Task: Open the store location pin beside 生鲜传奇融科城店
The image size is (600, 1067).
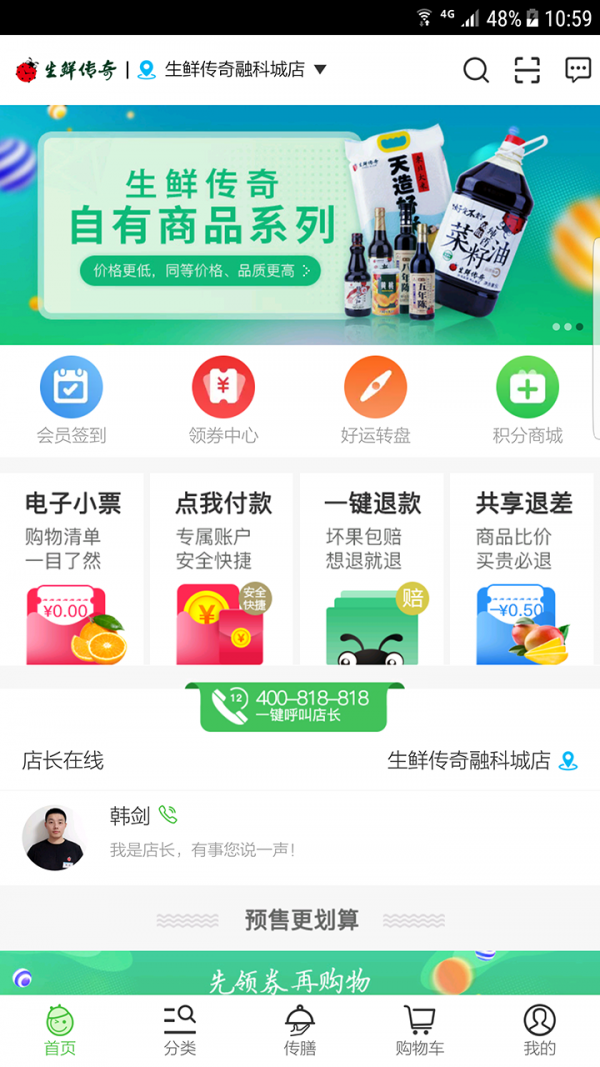Action: click(568, 761)
